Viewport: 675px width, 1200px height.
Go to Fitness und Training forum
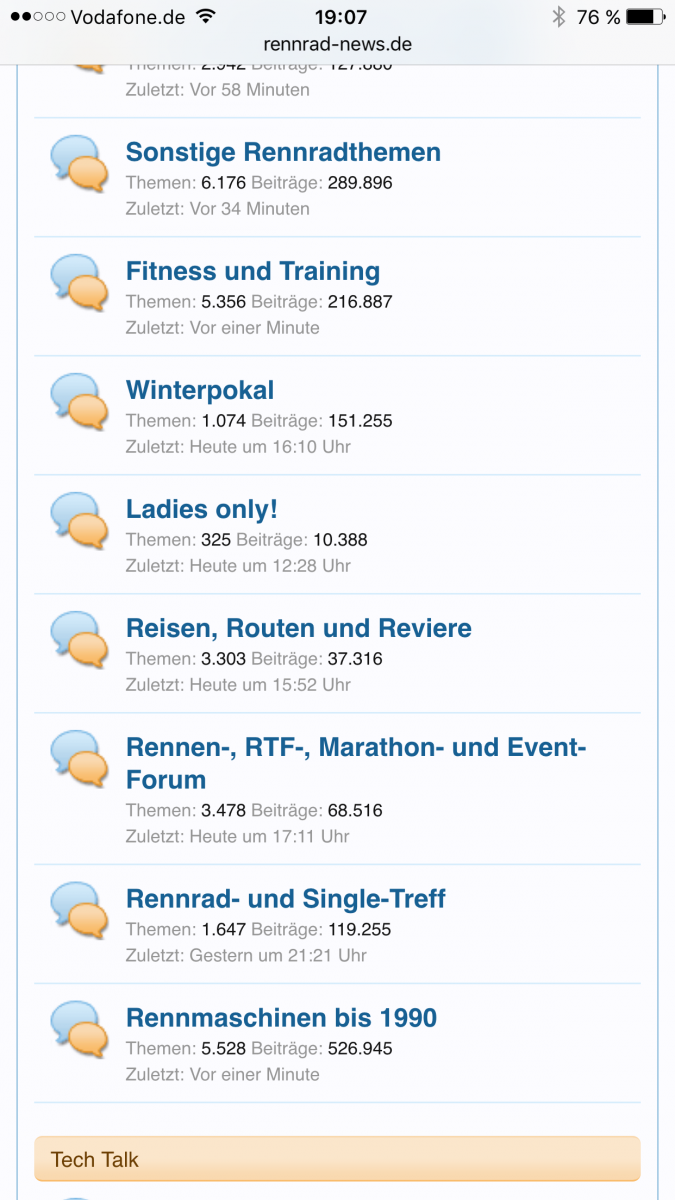[252, 271]
